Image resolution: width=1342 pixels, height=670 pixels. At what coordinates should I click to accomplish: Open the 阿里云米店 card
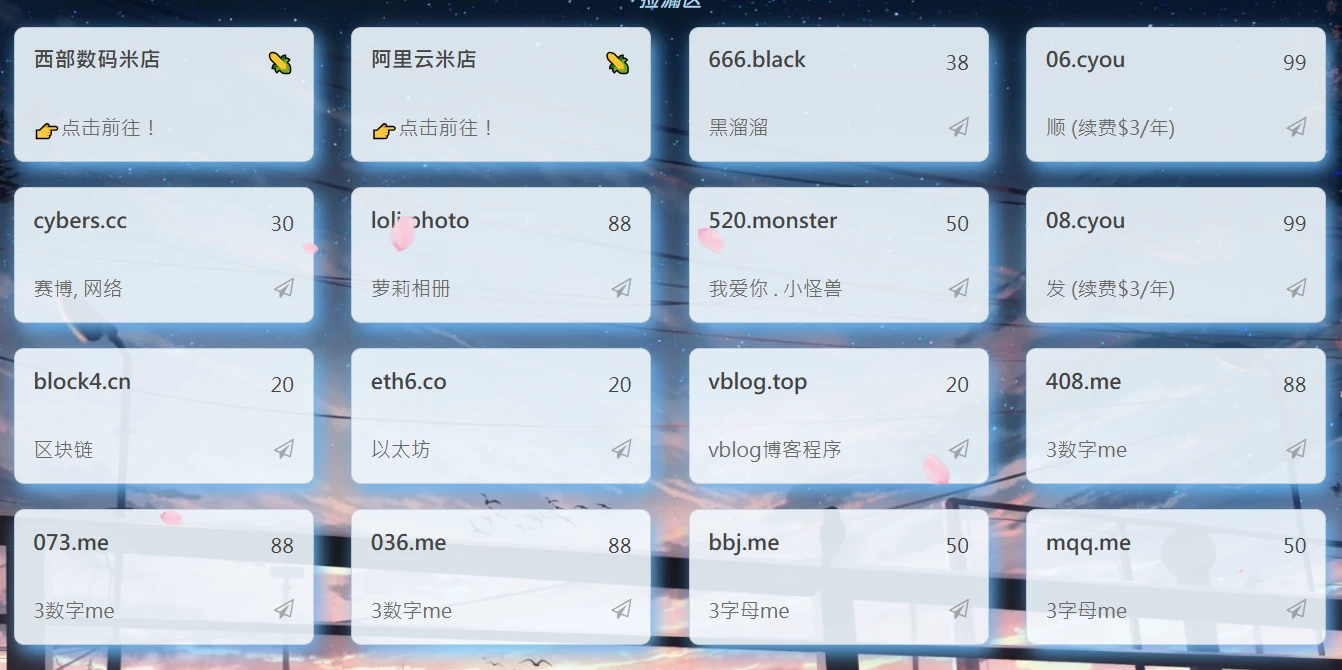click(x=500, y=94)
